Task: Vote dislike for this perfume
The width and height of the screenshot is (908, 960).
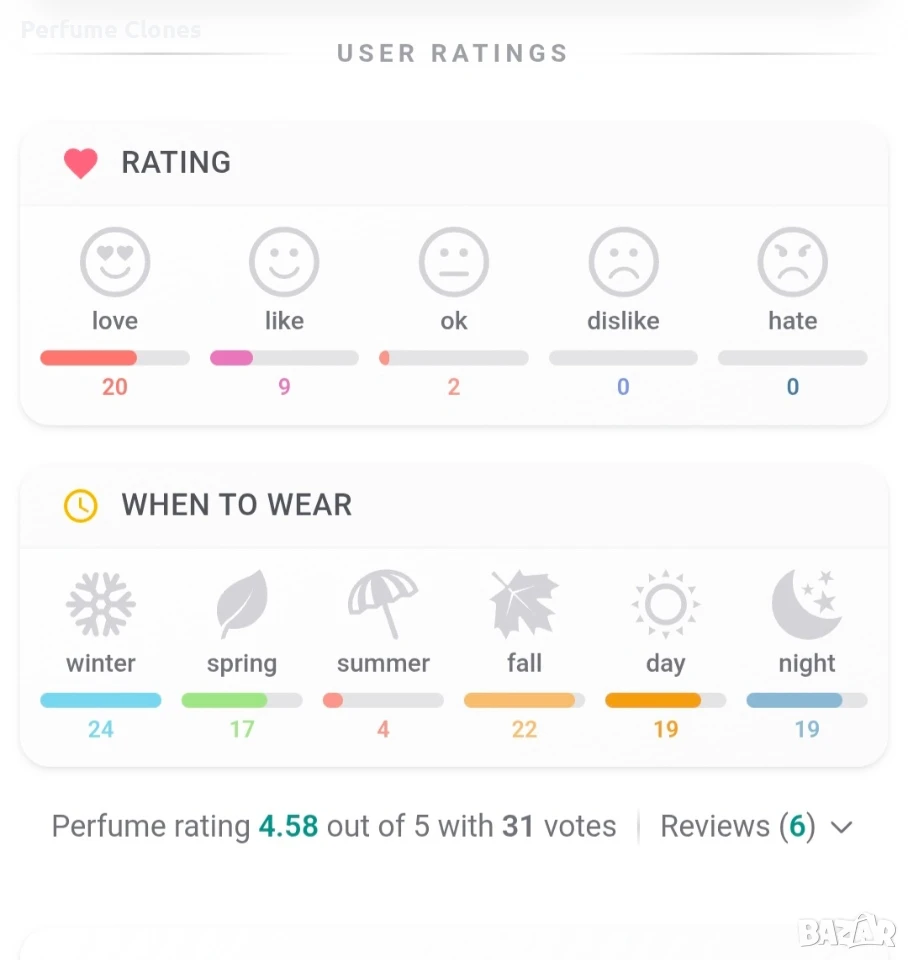Action: (623, 262)
